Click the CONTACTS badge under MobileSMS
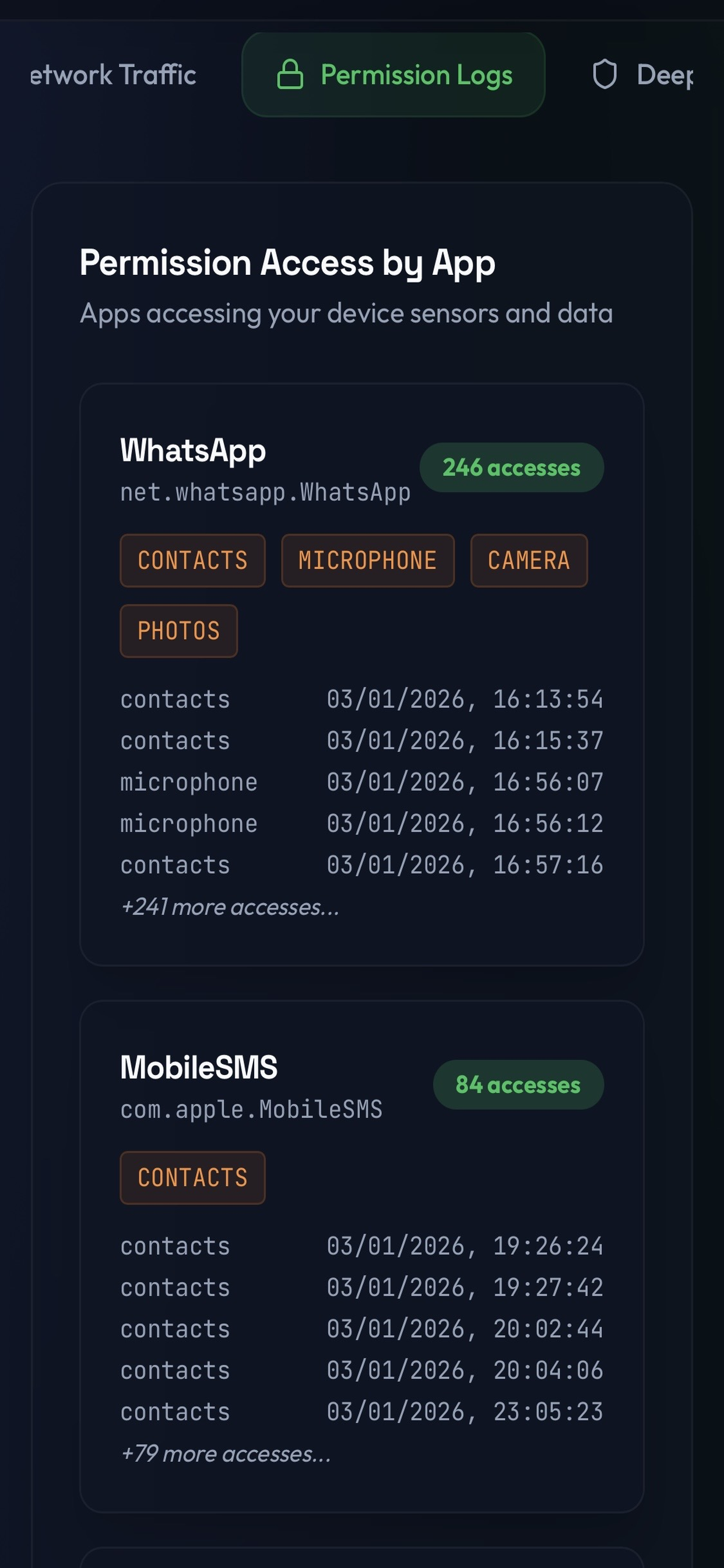The width and height of the screenshot is (724, 1568). tap(192, 1177)
